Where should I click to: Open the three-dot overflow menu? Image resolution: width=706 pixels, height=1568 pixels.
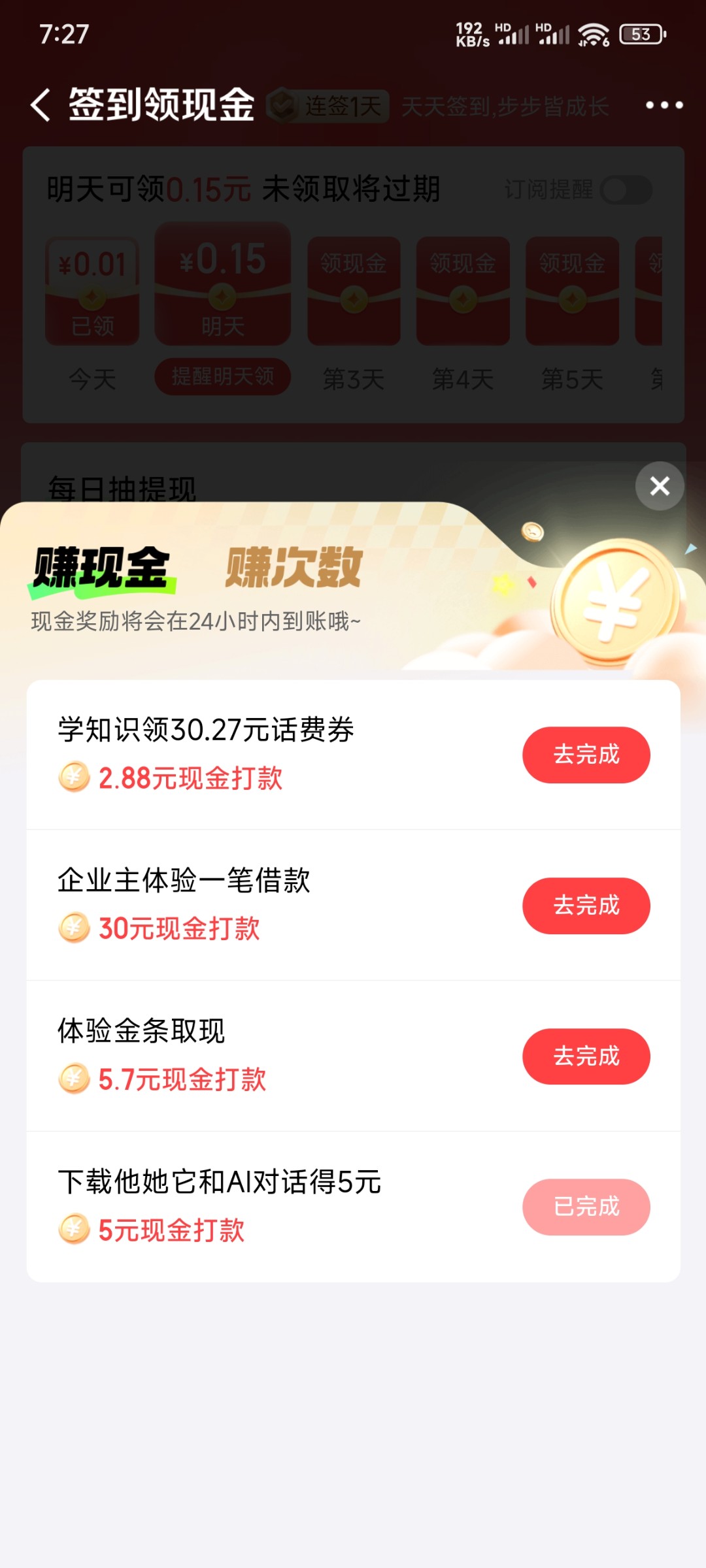click(x=664, y=105)
